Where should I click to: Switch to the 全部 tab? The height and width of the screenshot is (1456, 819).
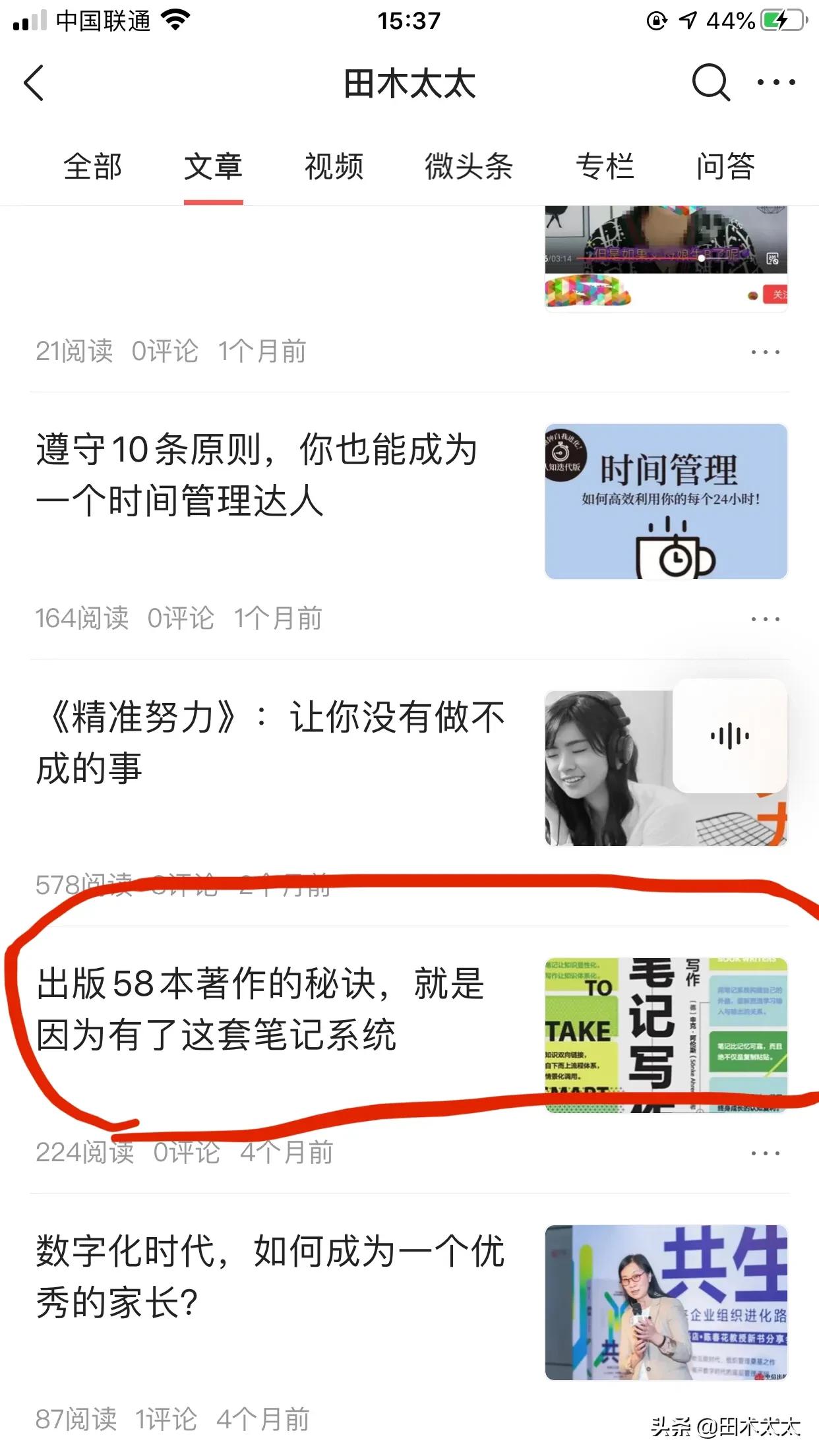point(93,166)
